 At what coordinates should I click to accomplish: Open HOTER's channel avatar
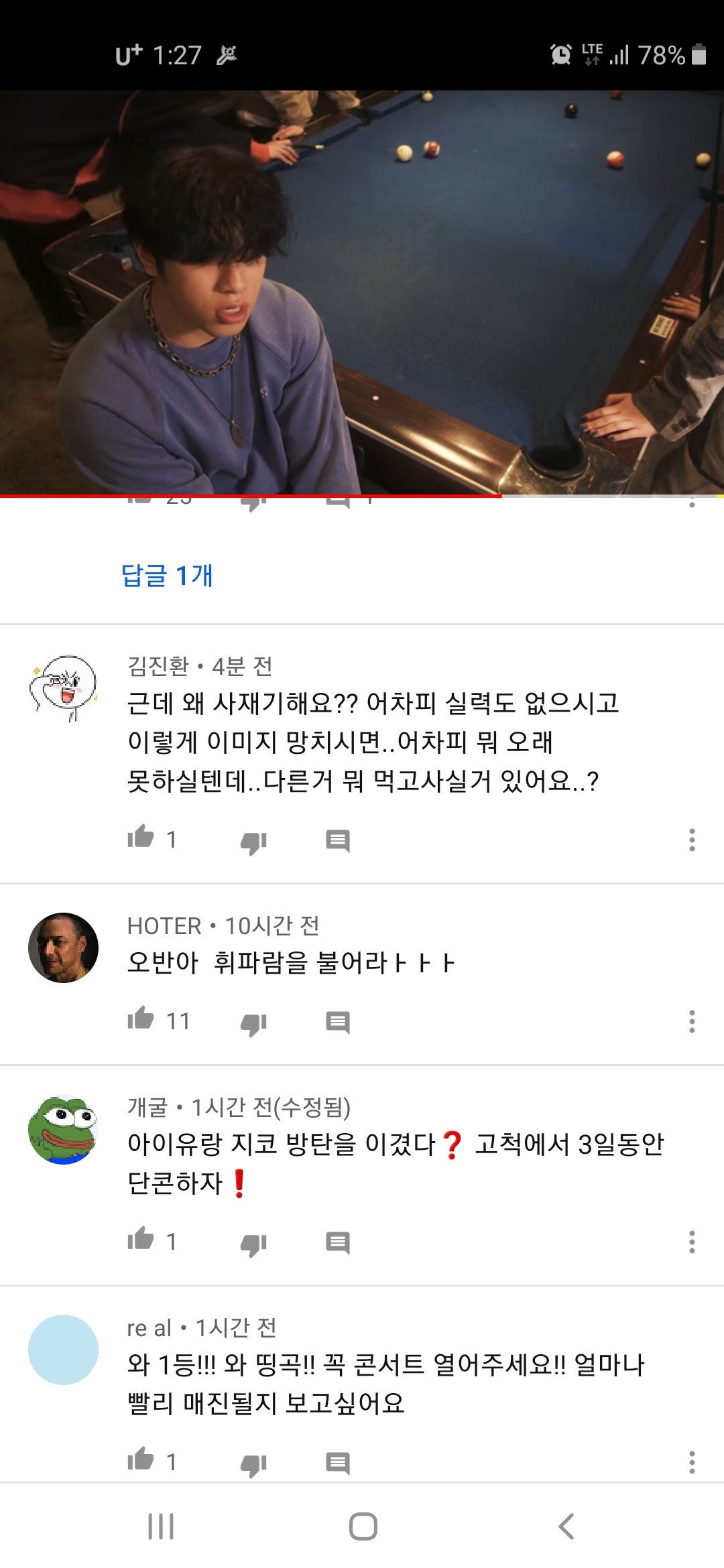pos(63,948)
